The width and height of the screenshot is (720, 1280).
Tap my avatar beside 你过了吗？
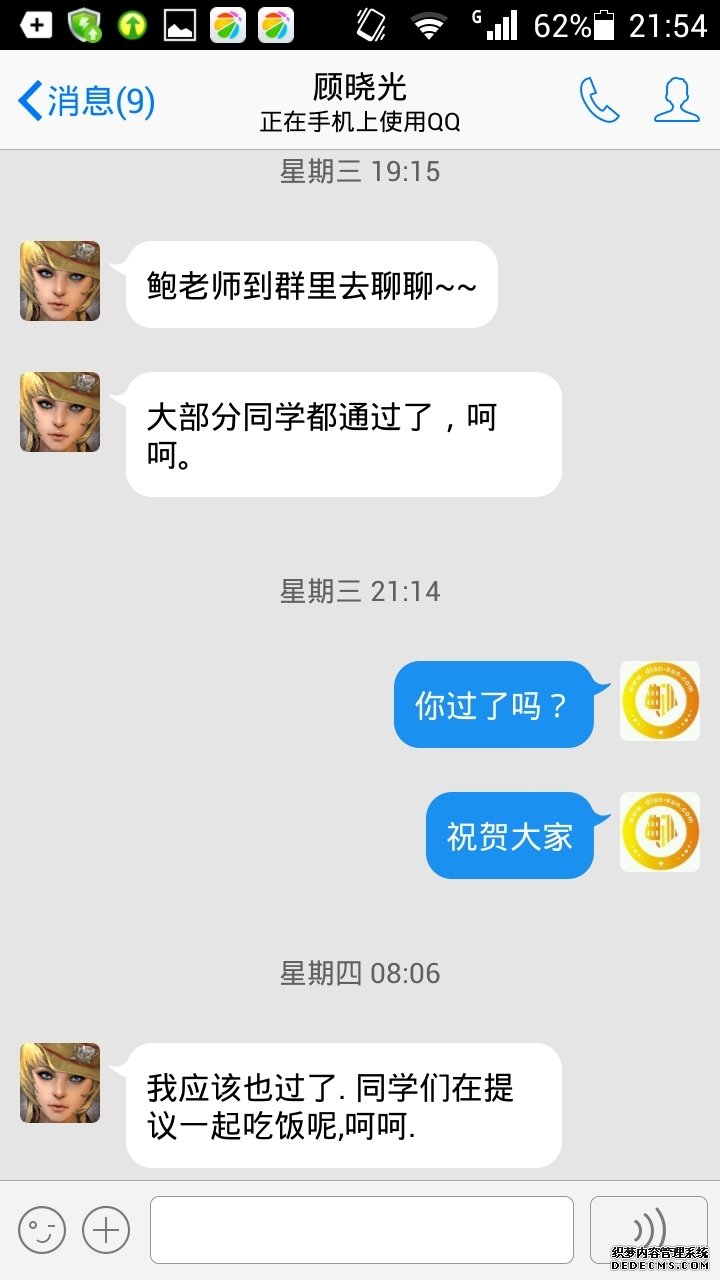click(659, 701)
